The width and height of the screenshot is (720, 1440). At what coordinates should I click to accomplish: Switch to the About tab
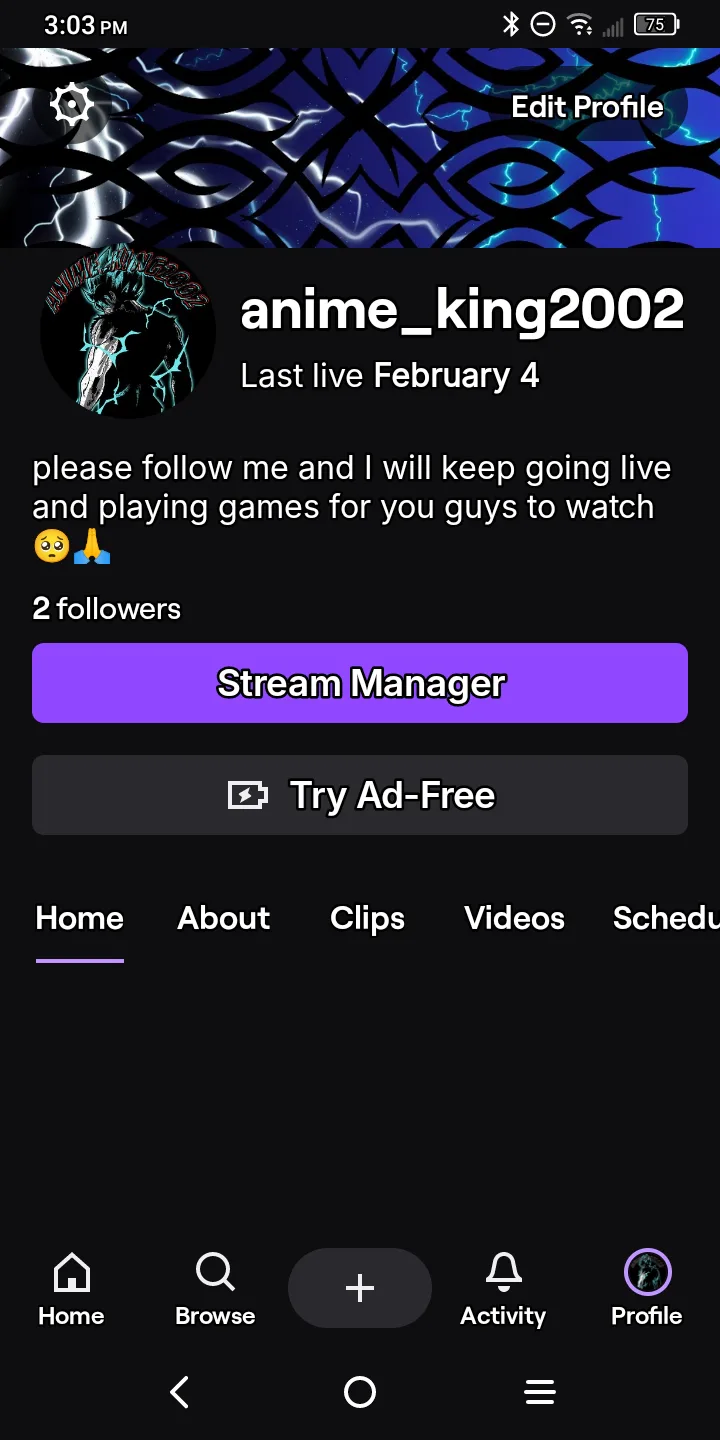pos(224,918)
